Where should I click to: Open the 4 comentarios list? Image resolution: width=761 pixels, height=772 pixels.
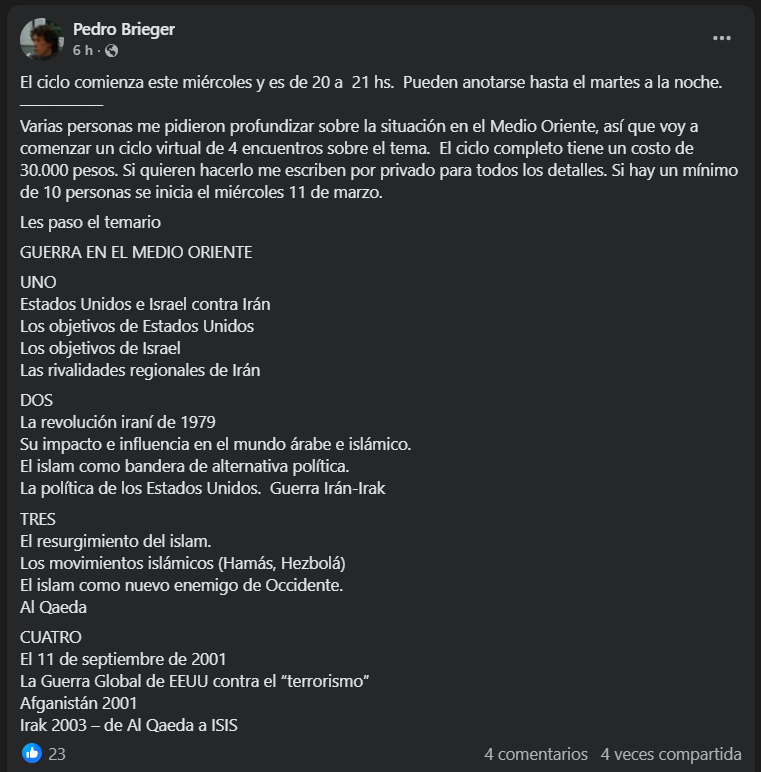tap(536, 754)
